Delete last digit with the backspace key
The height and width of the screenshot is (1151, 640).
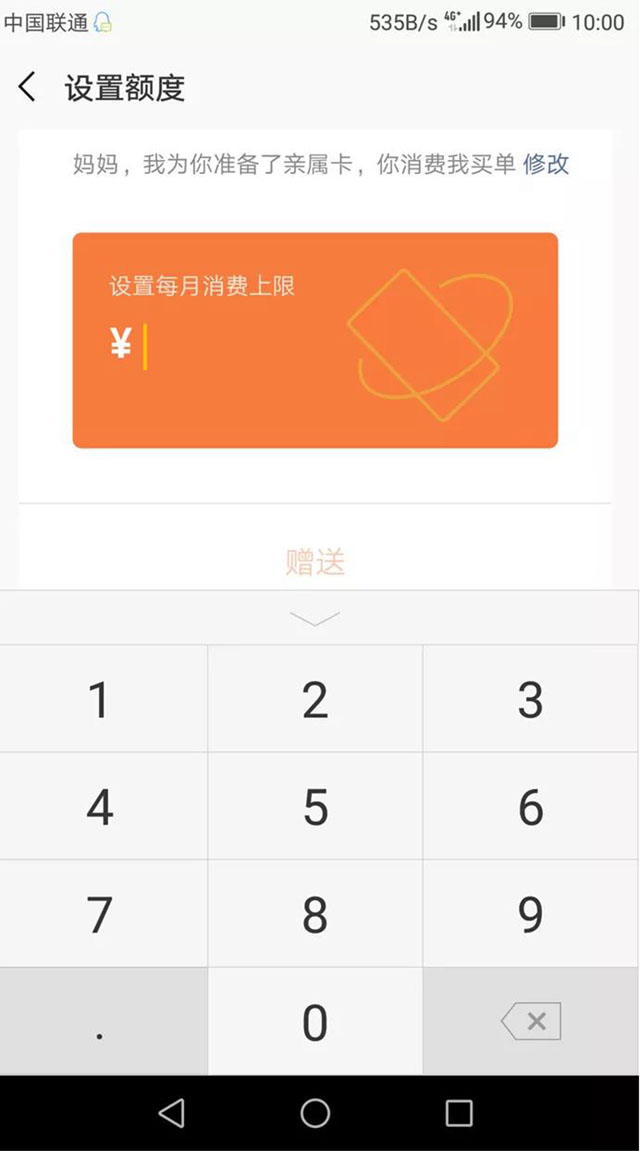tap(531, 1021)
